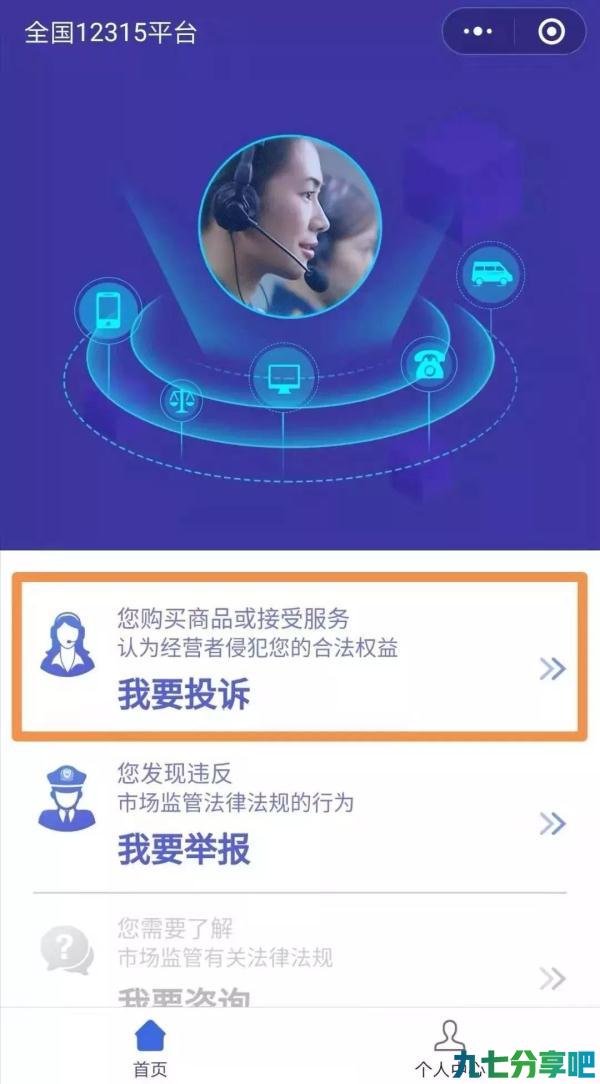
Task: Open 我要举报 to report a violation
Action: (299, 815)
